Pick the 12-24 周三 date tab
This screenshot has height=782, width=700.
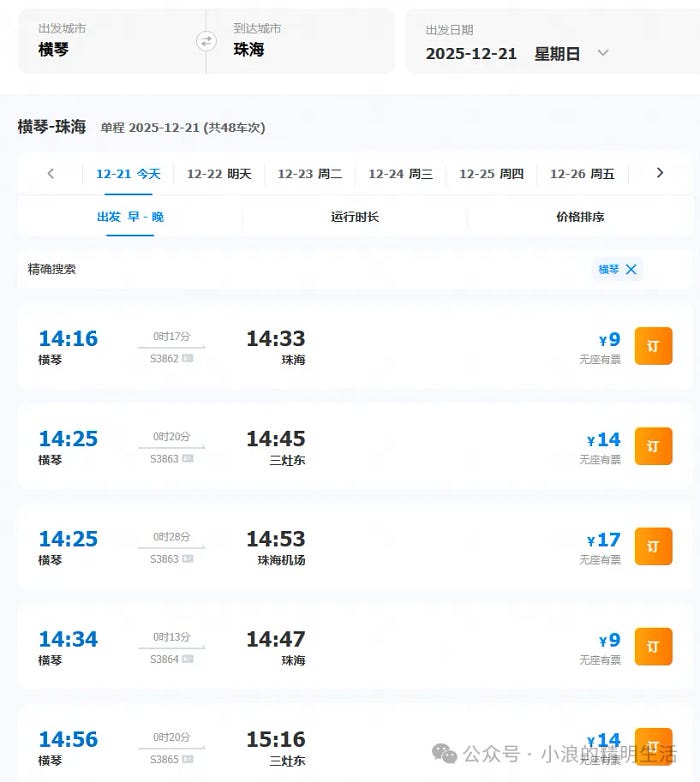coord(401,174)
